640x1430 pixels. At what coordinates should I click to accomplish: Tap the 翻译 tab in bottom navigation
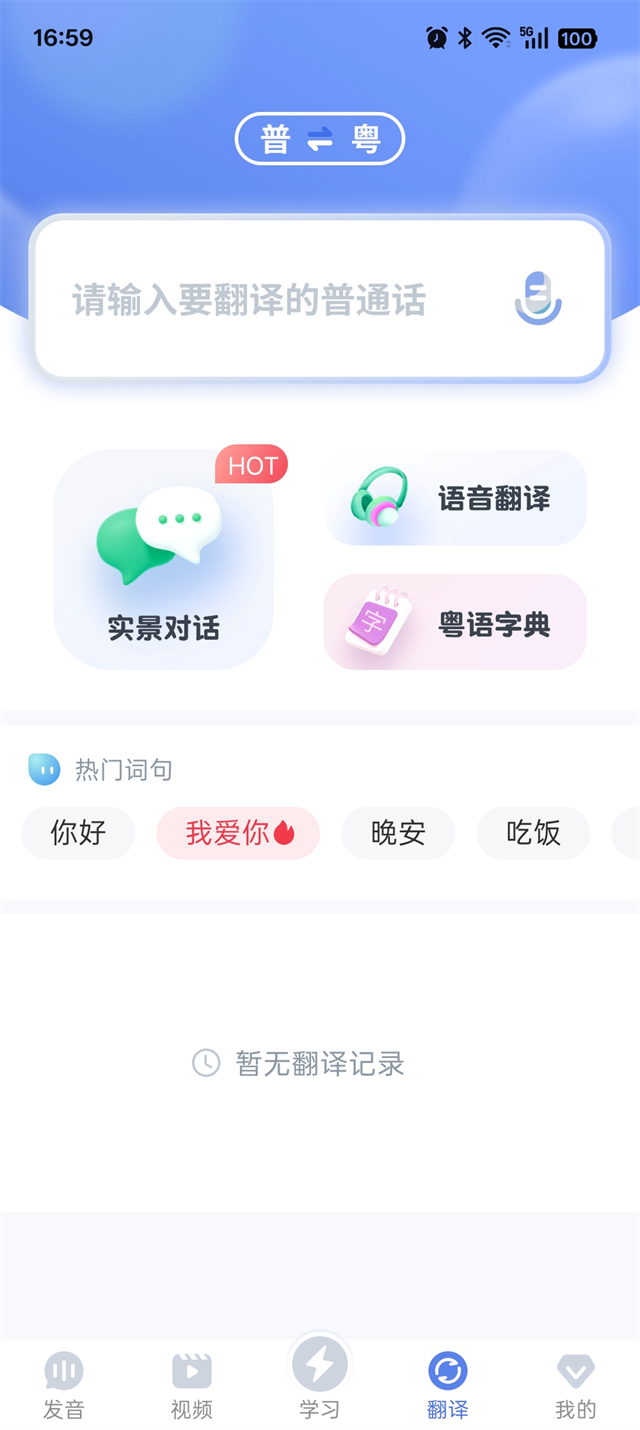pyautogui.click(x=447, y=1385)
